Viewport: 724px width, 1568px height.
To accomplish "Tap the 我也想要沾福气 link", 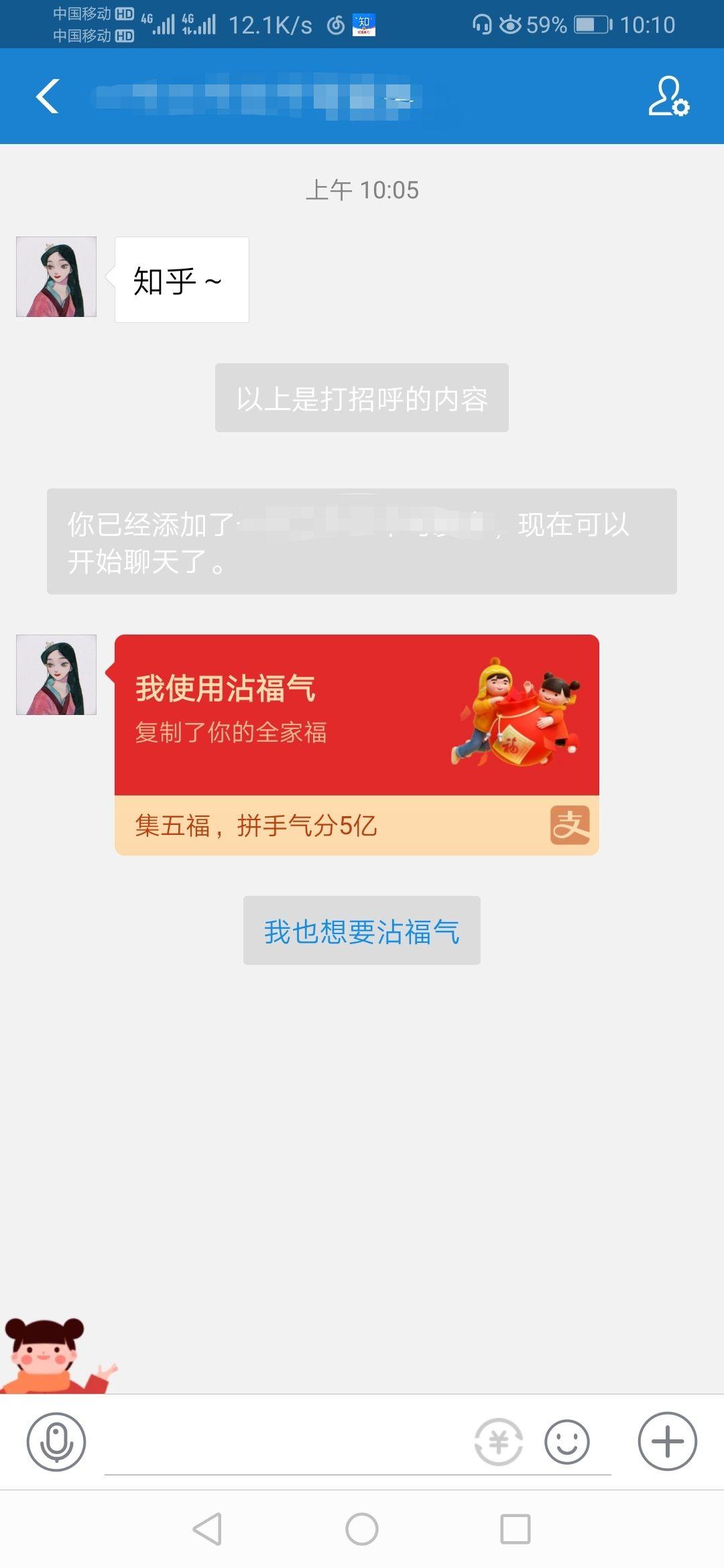I will point(362,931).
